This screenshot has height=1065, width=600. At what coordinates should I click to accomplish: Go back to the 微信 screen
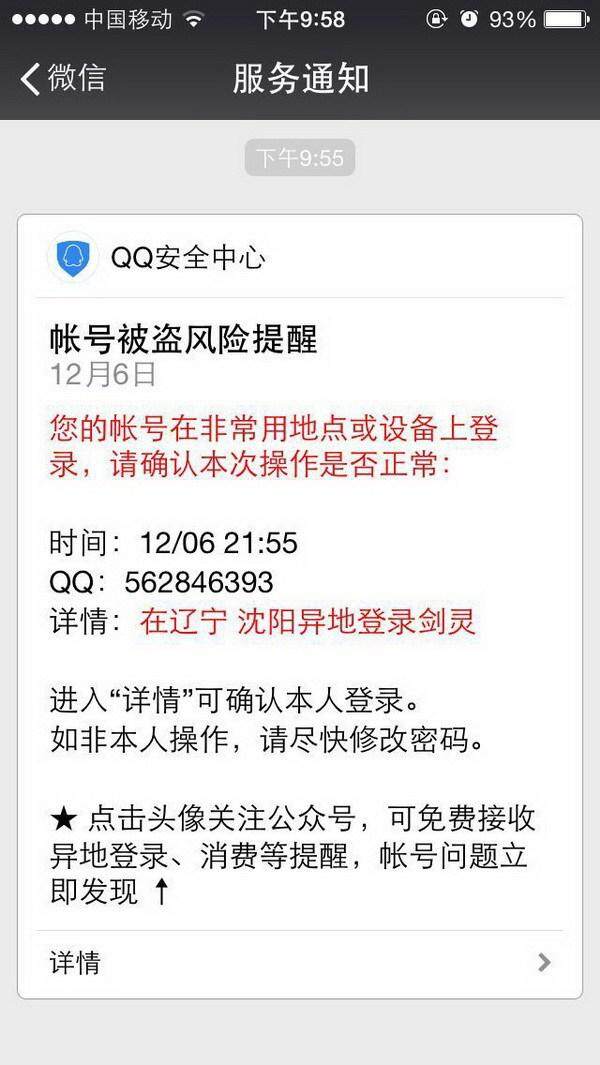coord(63,79)
